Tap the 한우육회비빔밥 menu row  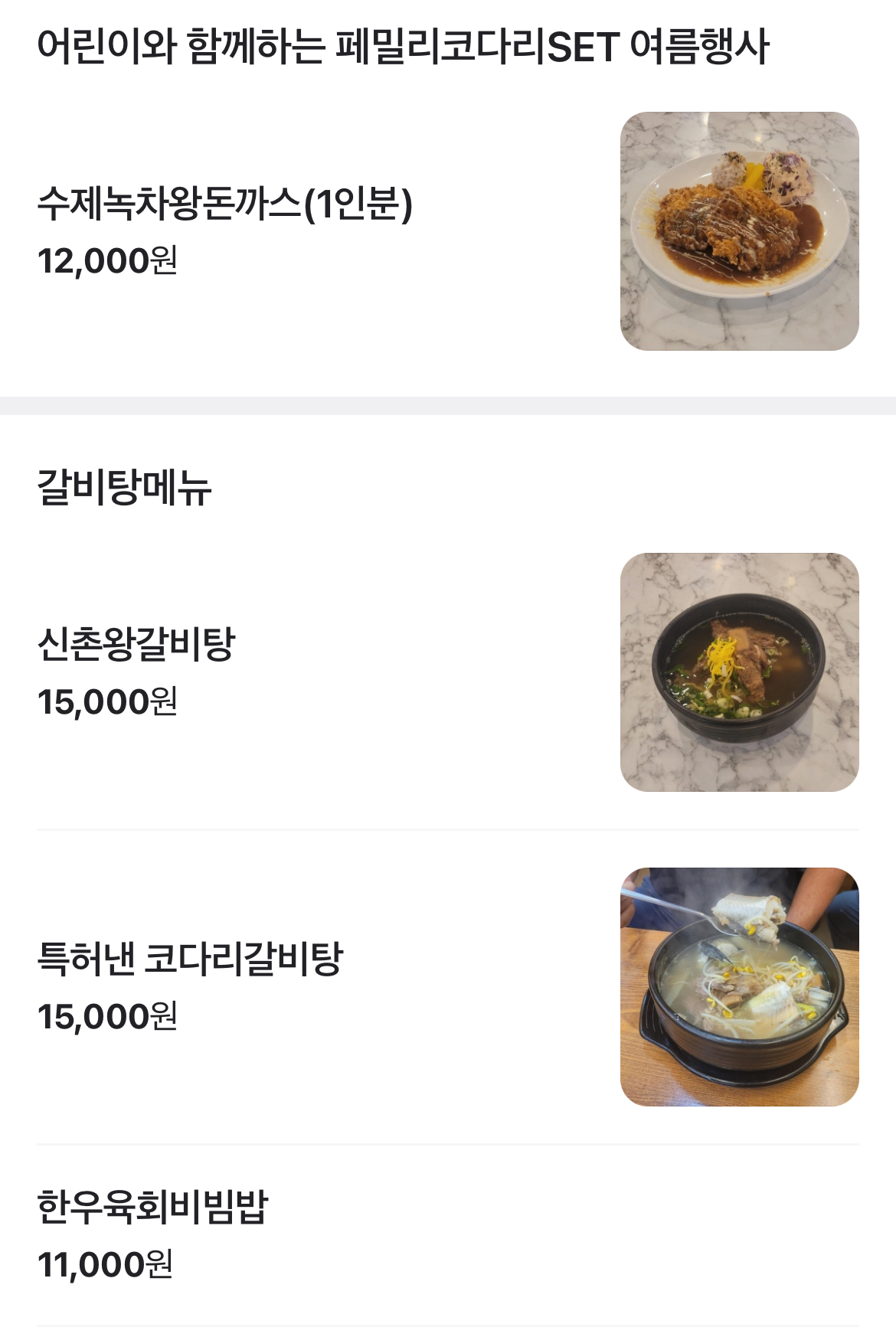coord(153,1208)
